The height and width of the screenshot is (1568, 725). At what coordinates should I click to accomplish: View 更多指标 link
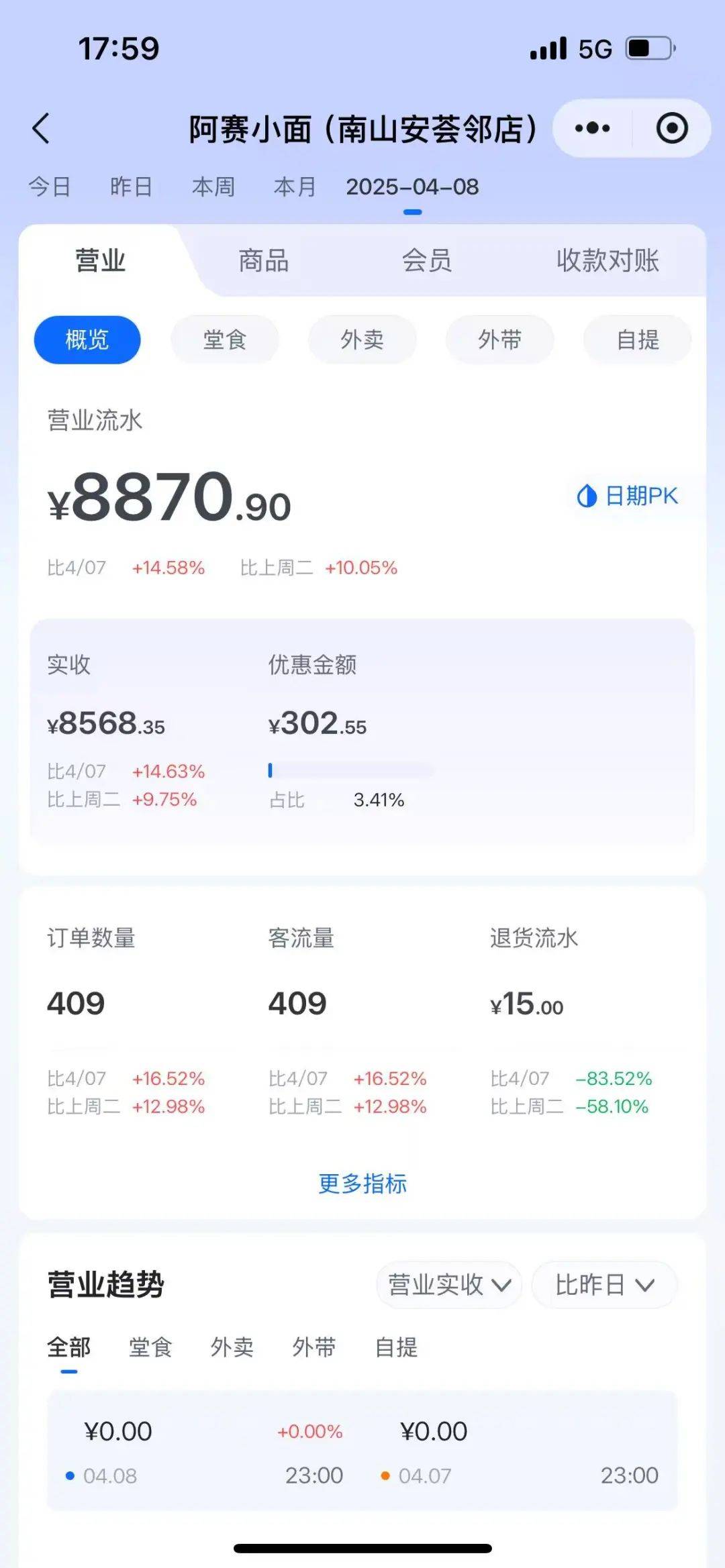(x=362, y=1183)
